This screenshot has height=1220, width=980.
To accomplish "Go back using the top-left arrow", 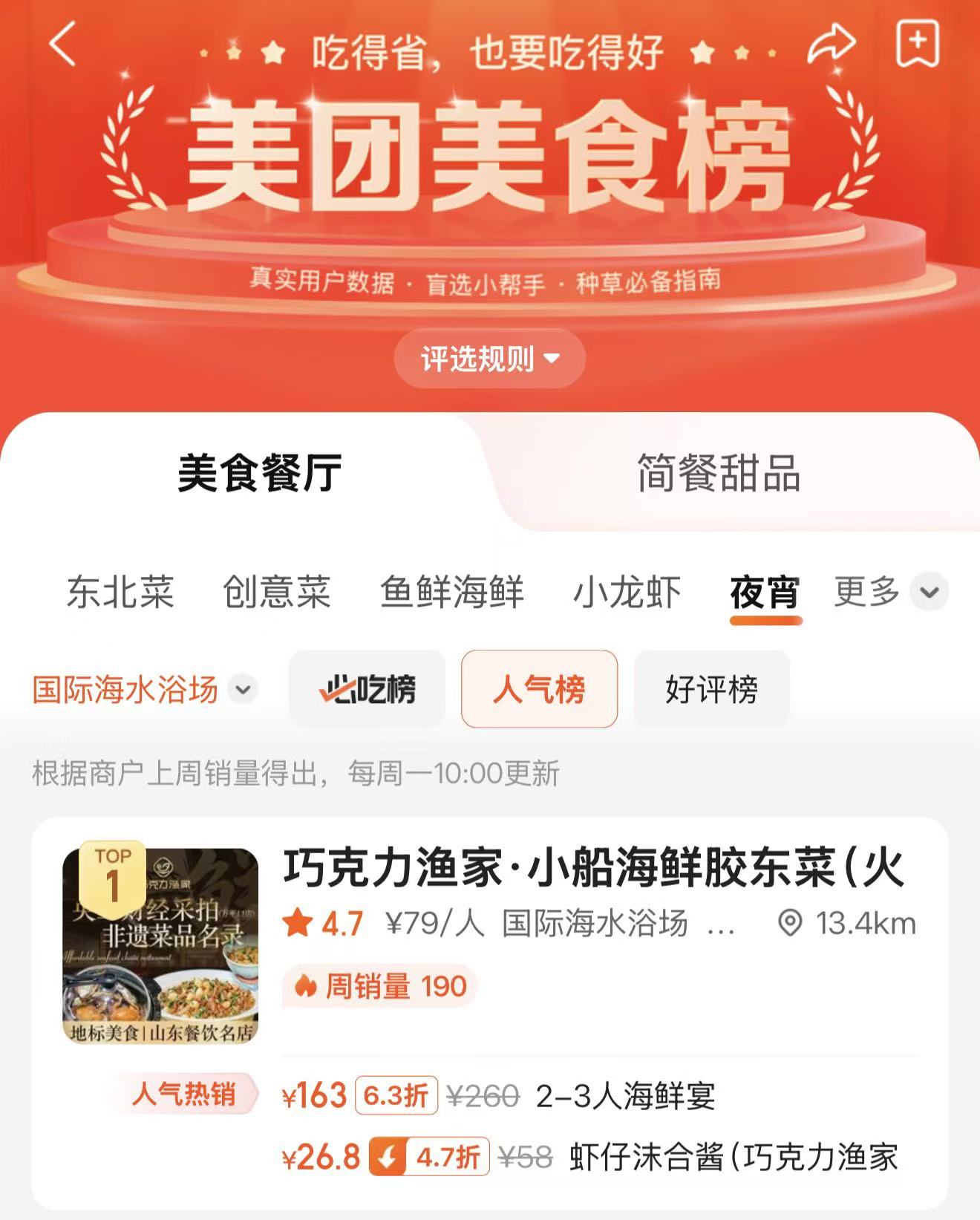I will (x=64, y=45).
